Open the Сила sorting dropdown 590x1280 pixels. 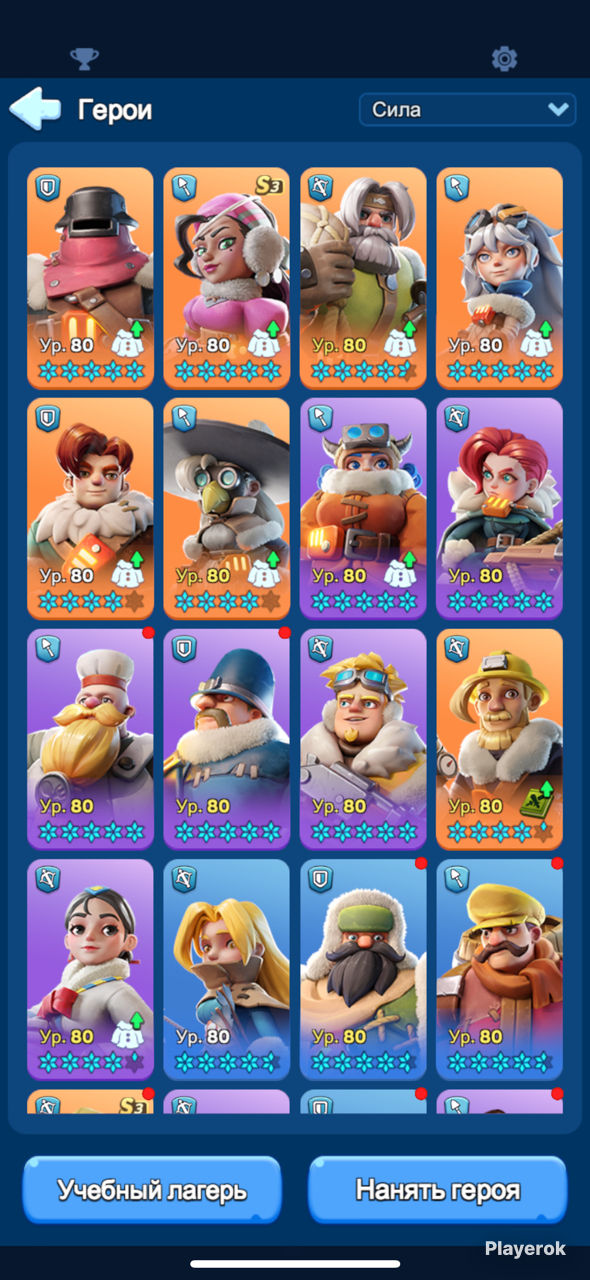(x=468, y=109)
